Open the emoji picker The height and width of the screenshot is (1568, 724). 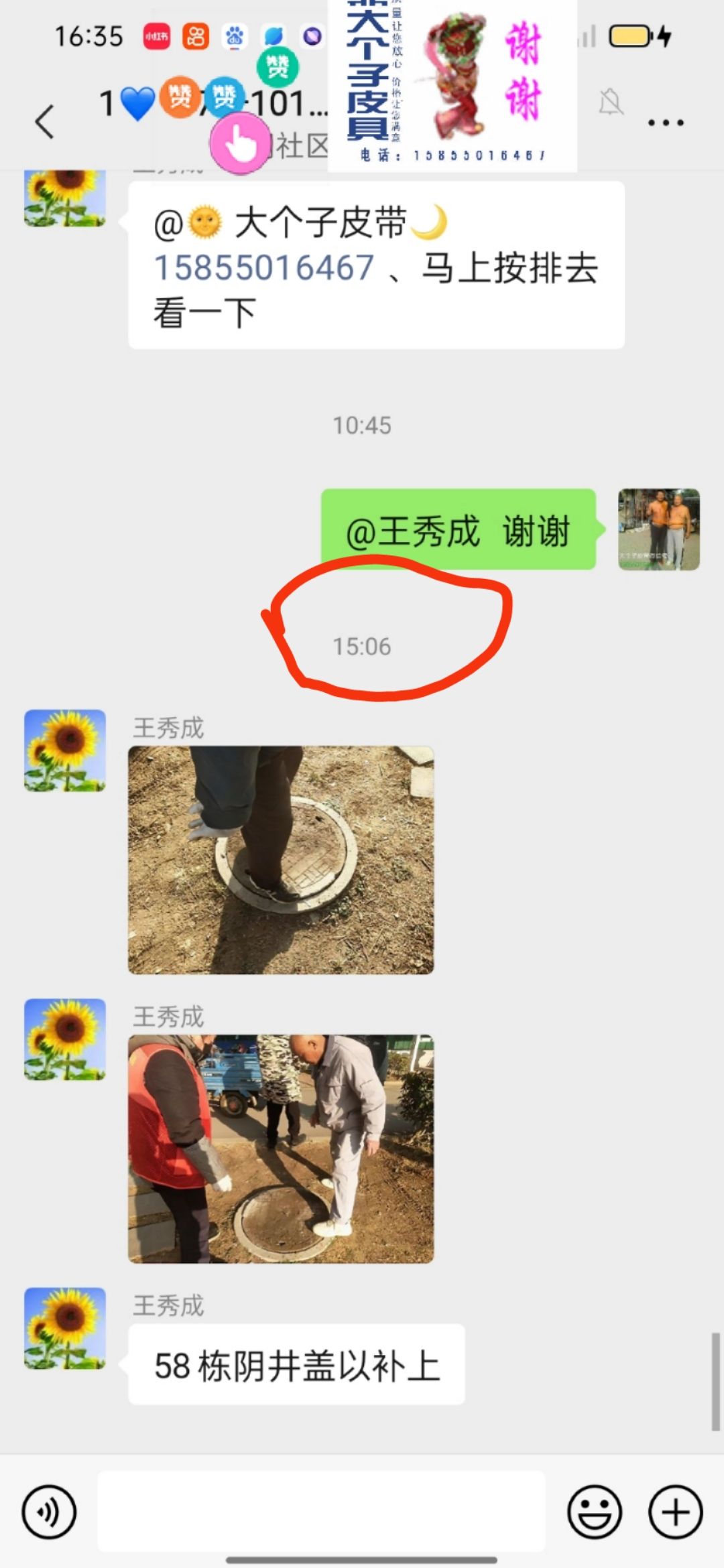pyautogui.click(x=594, y=1511)
